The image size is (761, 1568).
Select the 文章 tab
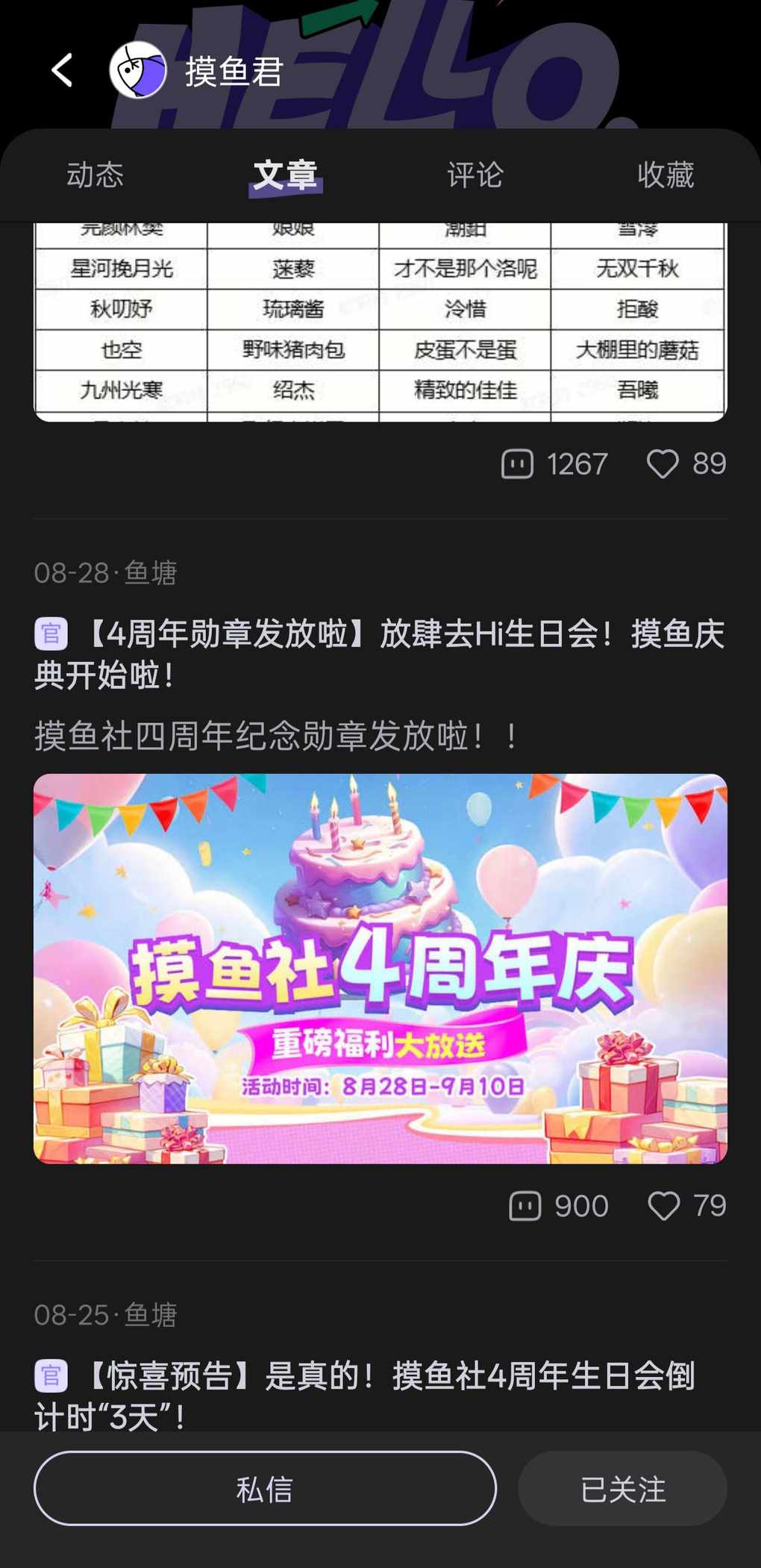click(x=285, y=175)
